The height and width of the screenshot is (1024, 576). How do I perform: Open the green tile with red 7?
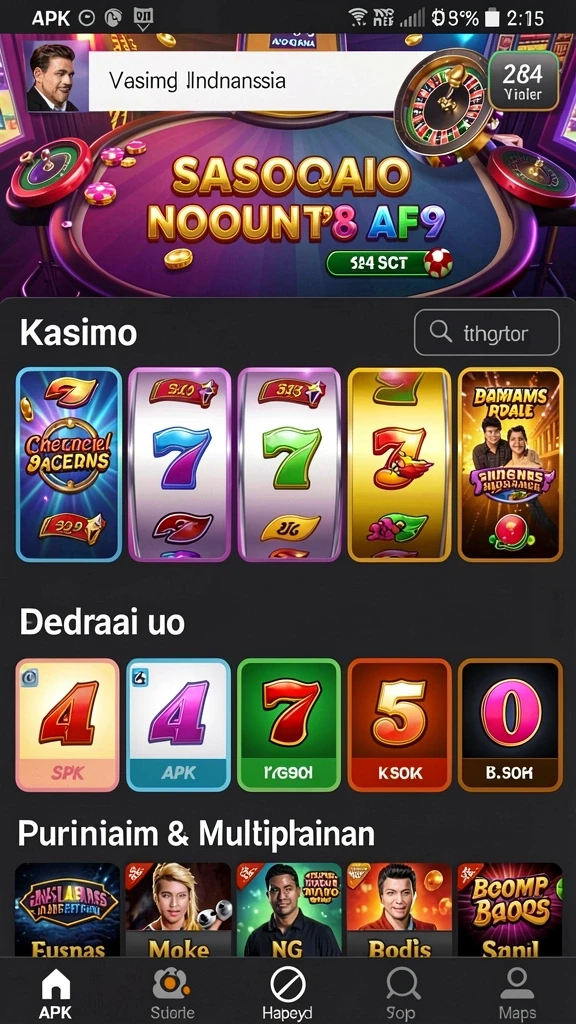pyautogui.click(x=289, y=725)
